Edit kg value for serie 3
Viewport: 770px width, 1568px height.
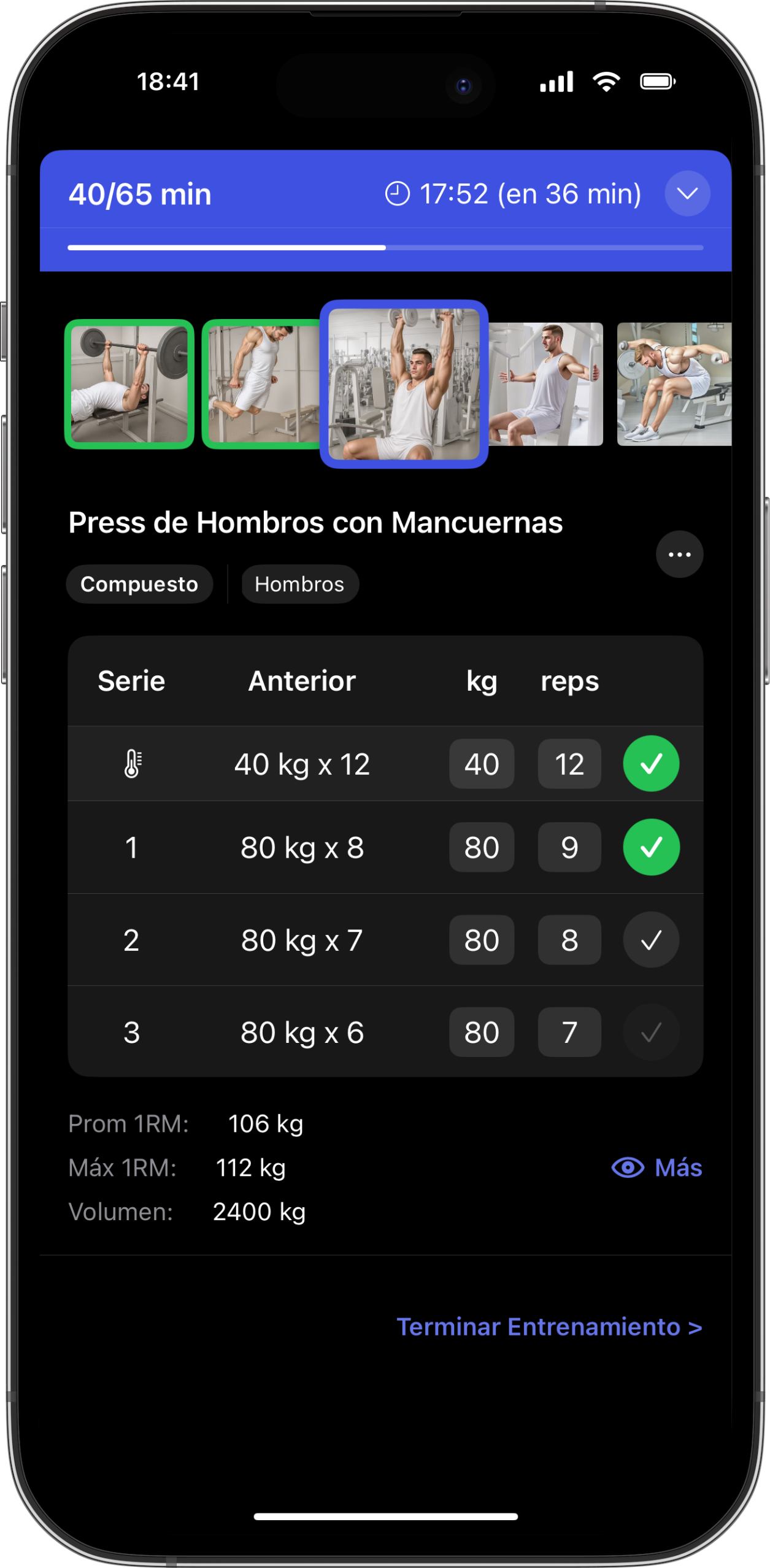pyautogui.click(x=482, y=1032)
